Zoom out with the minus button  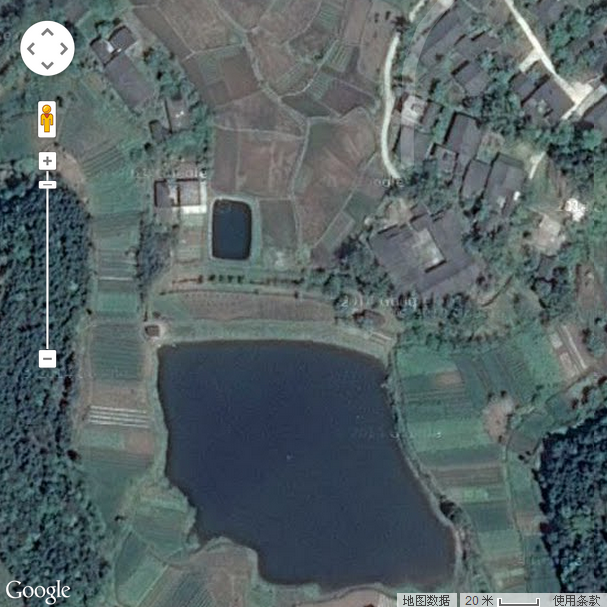(47, 358)
